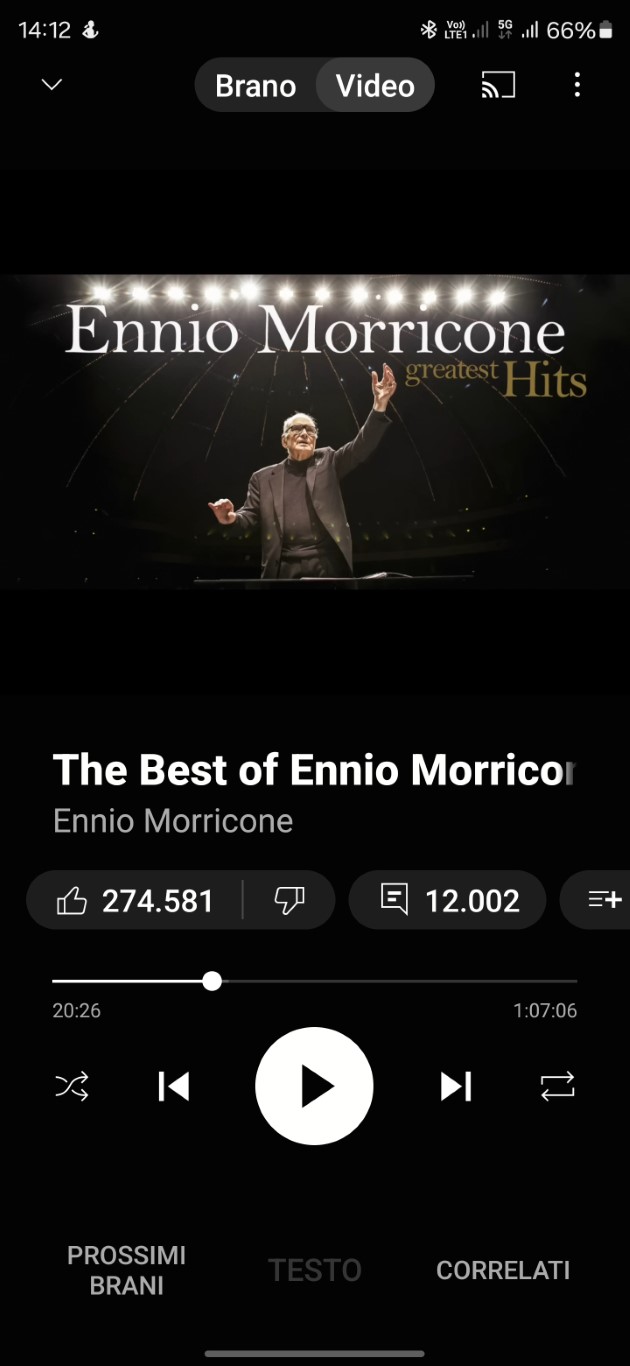The width and height of the screenshot is (630, 1366).
Task: Collapse the player with the down chevron
Action: 52,85
